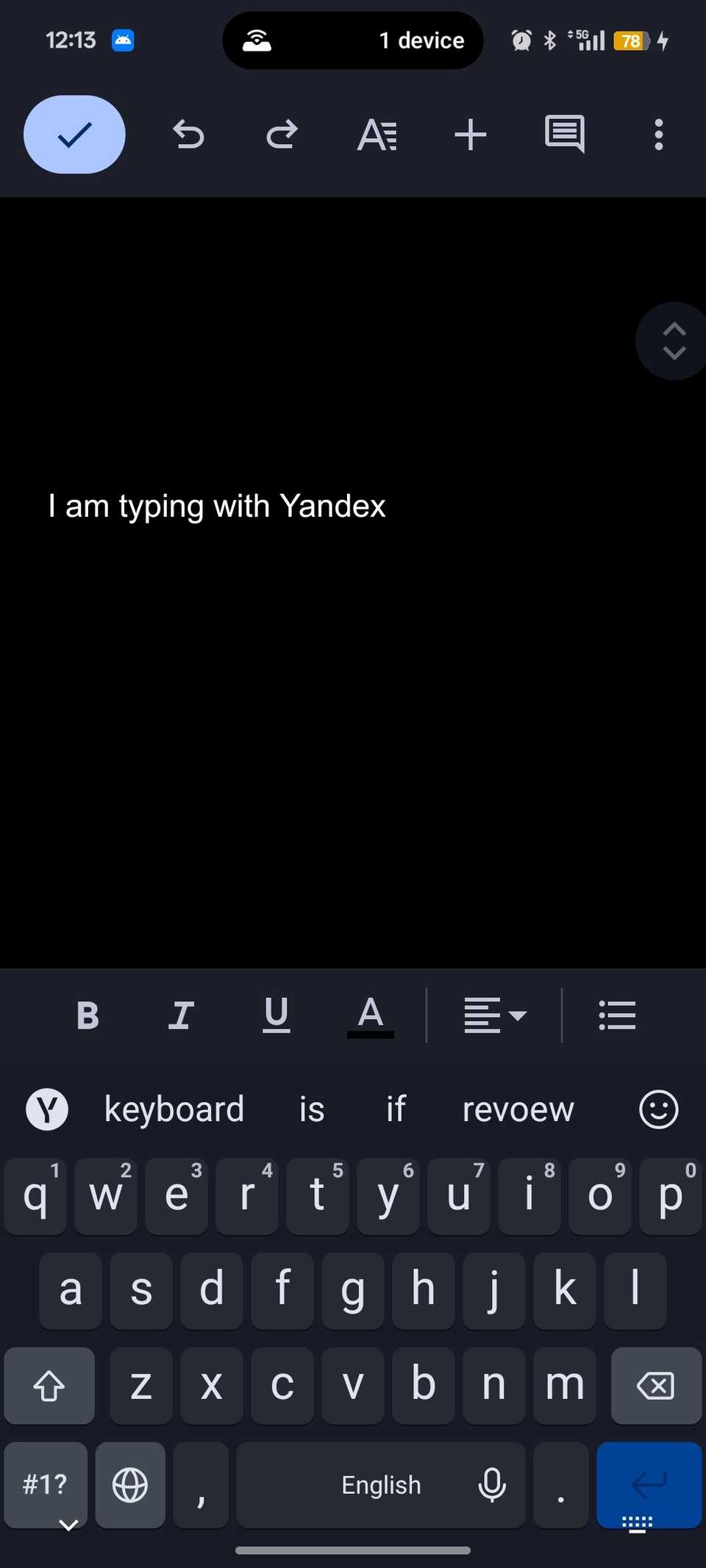Screen dimensions: 706x1568
Task: Toggle italic formatting
Action: [x=182, y=1015]
